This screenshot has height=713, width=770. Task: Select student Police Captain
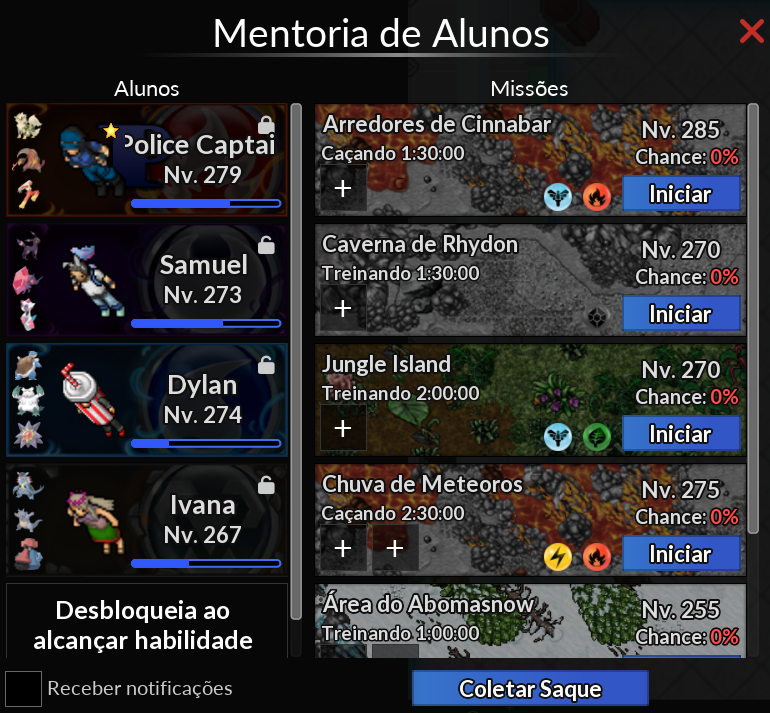click(x=147, y=160)
